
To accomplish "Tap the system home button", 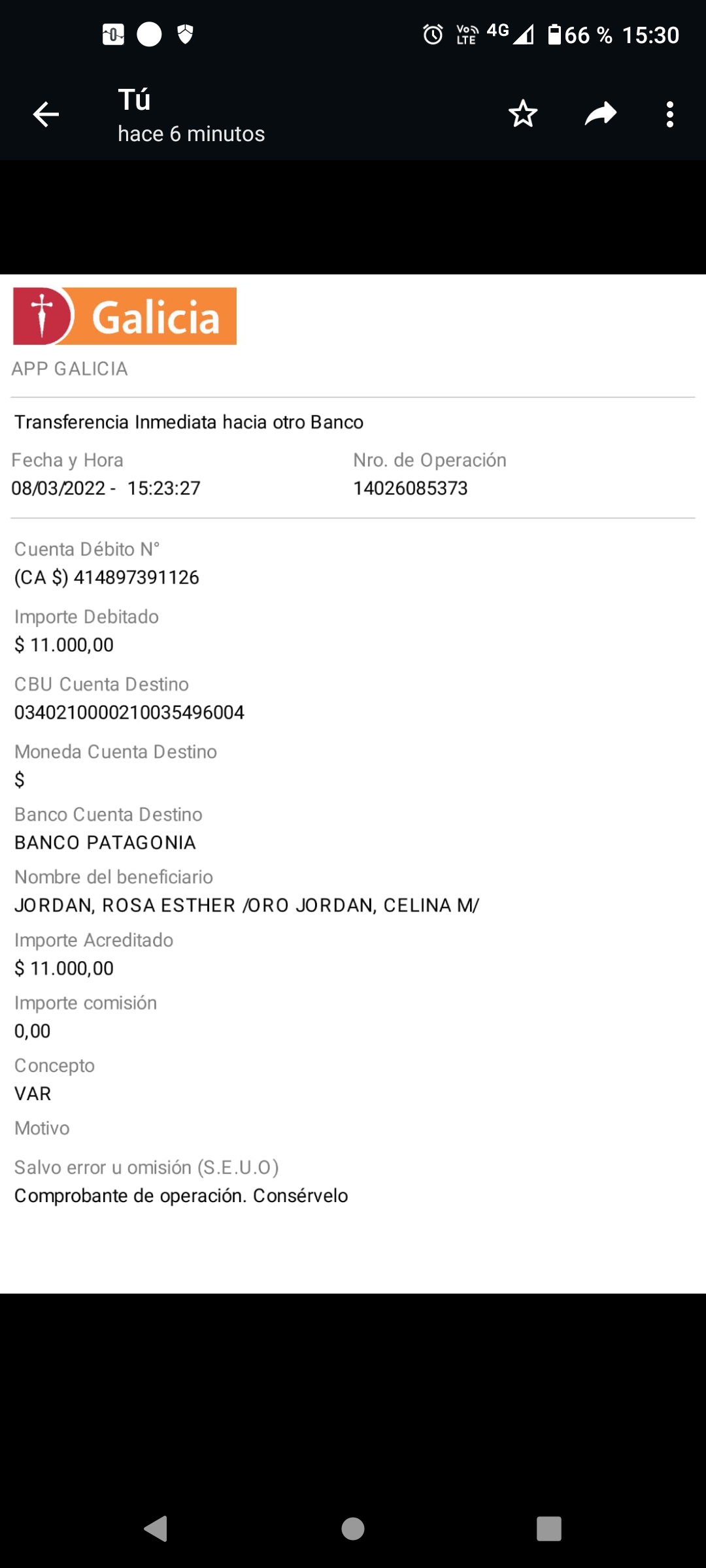I will pos(353,1529).
